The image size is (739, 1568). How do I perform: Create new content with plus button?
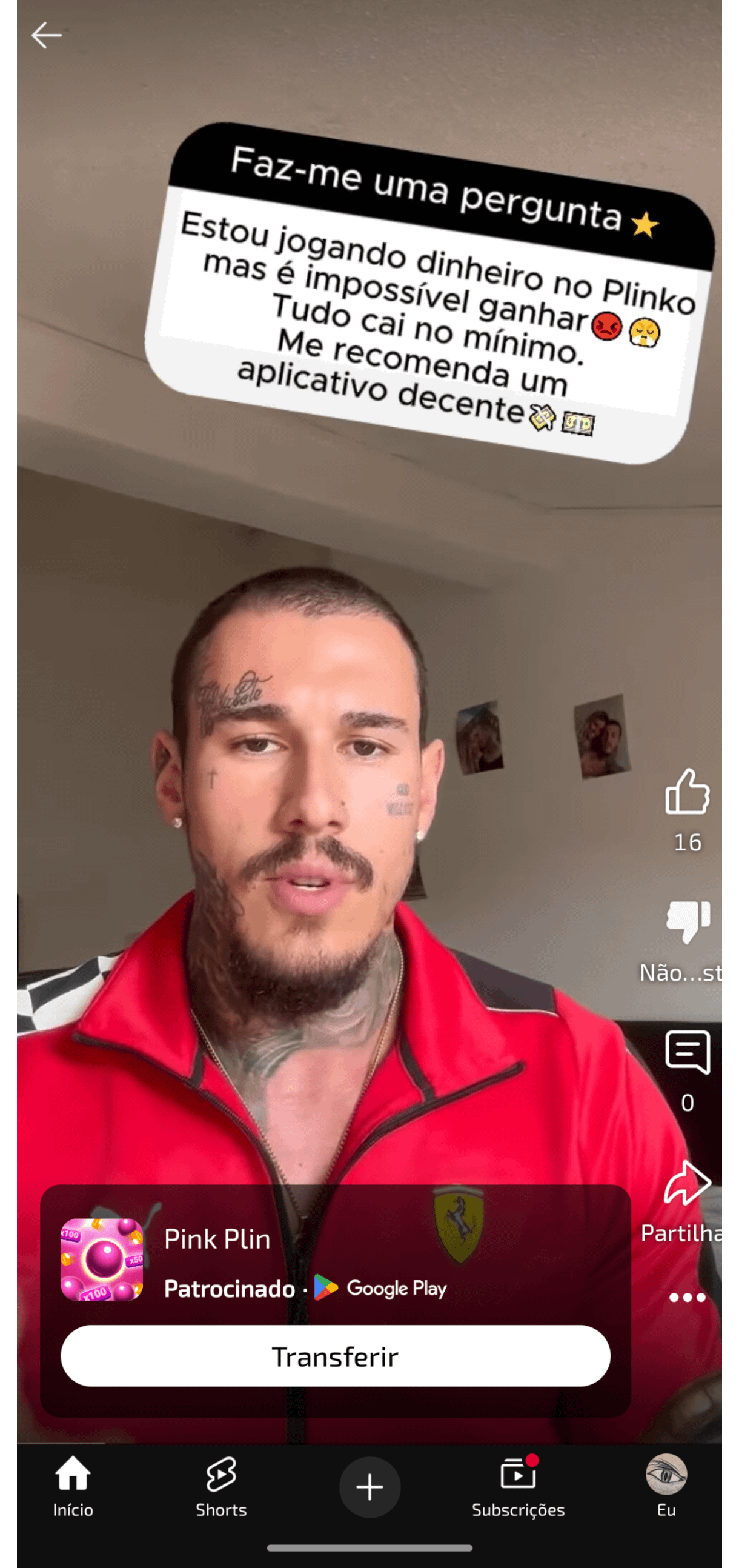(x=369, y=1487)
